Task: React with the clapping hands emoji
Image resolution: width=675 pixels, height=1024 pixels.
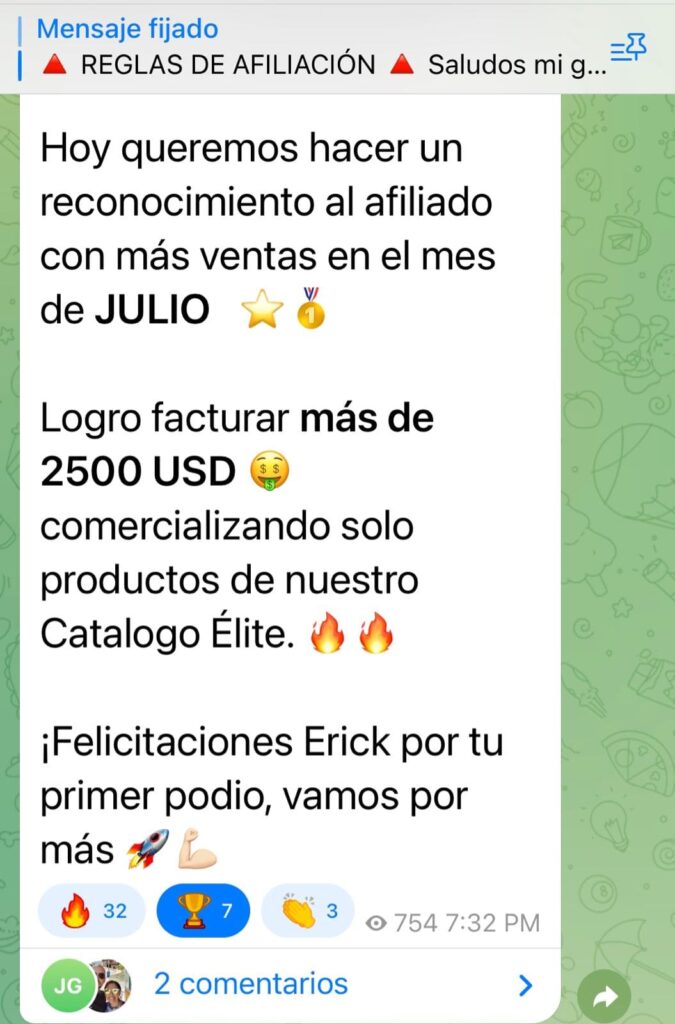Action: [x=308, y=912]
